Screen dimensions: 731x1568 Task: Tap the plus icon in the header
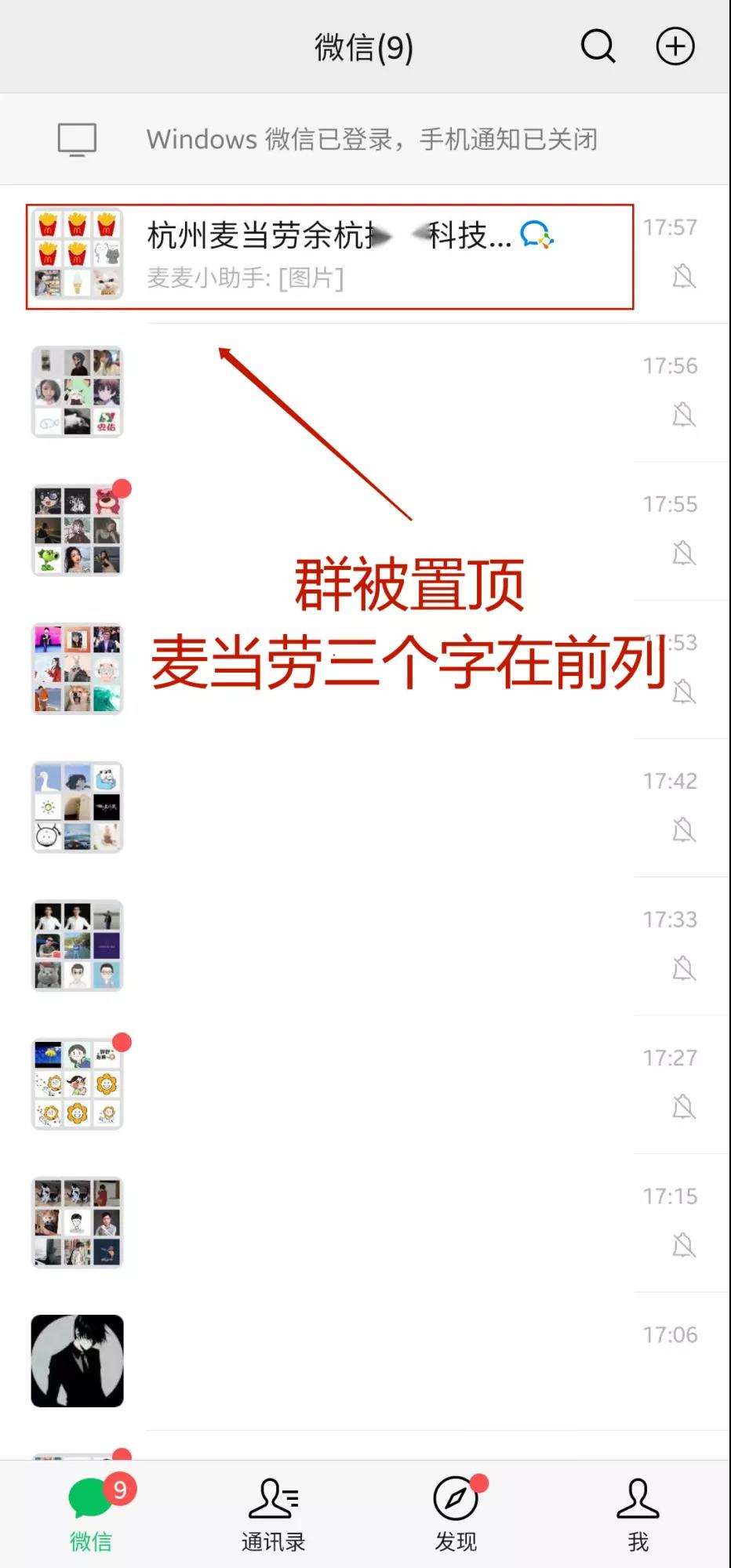pos(675,46)
